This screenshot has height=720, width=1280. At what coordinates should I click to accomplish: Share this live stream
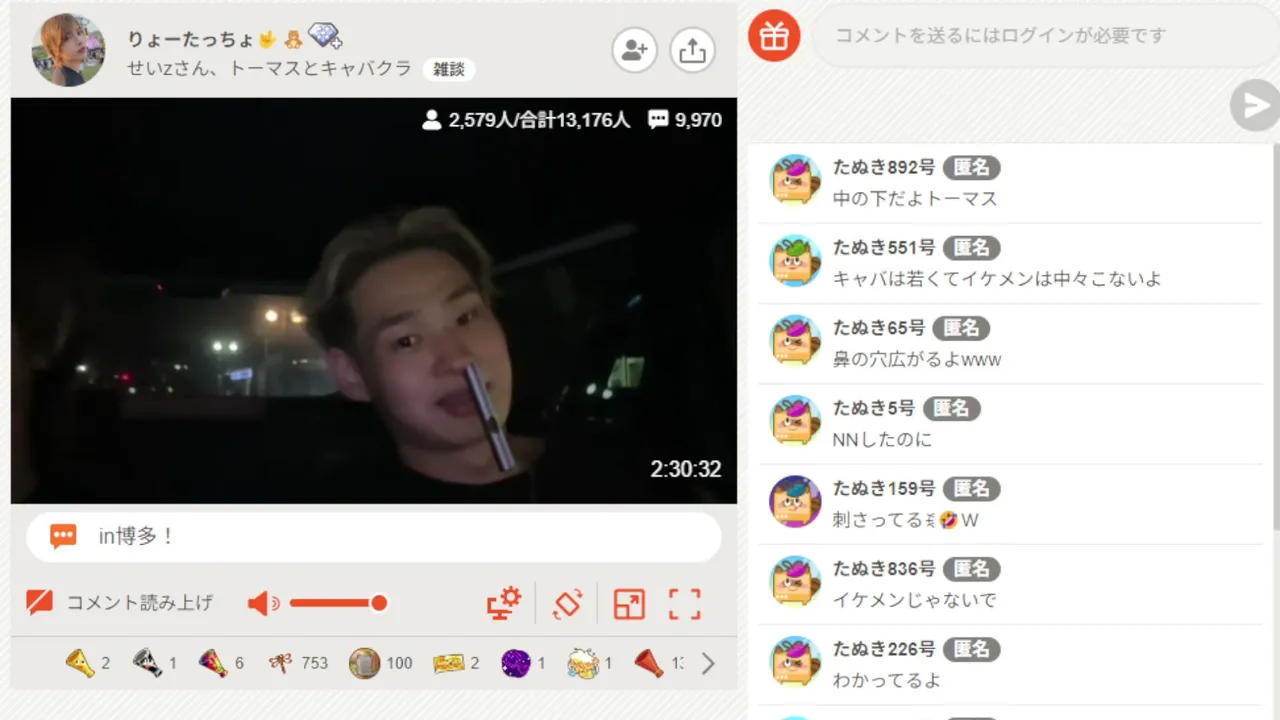[x=692, y=50]
